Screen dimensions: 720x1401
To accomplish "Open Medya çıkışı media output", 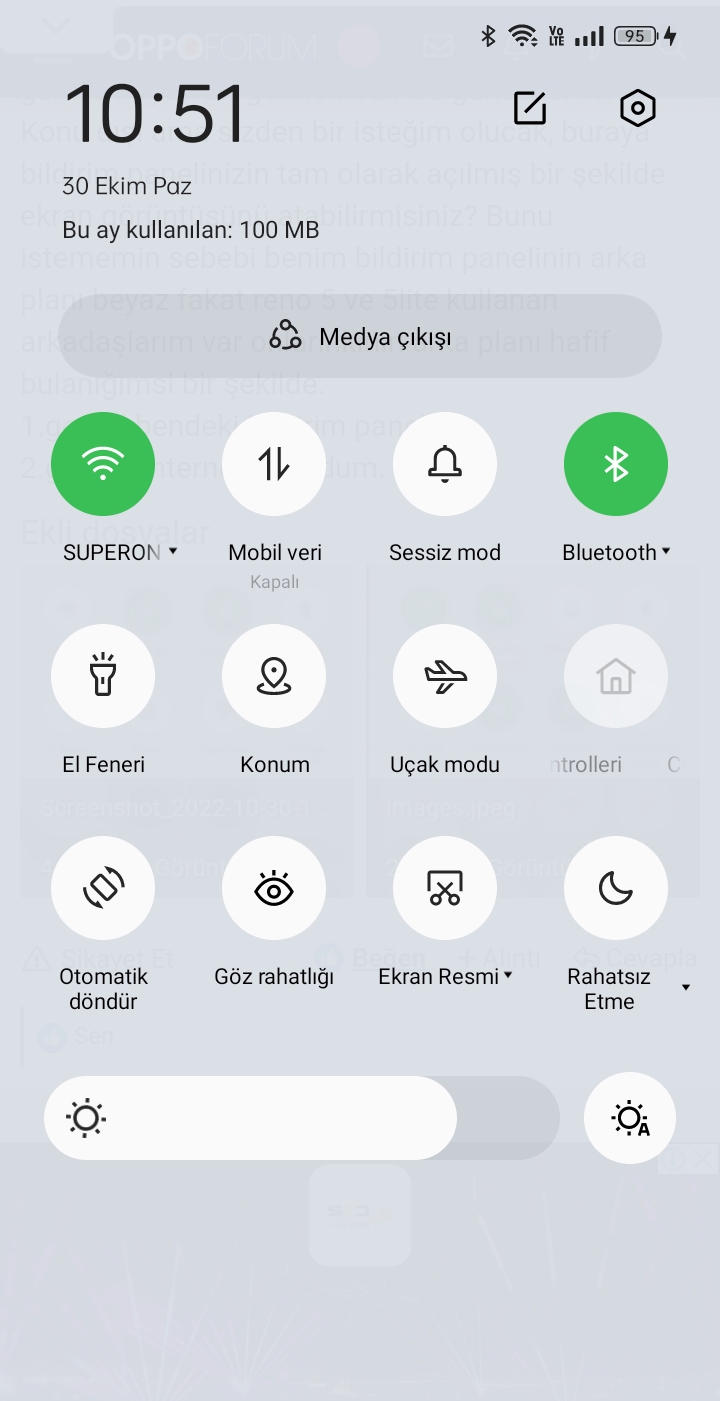I will point(360,337).
